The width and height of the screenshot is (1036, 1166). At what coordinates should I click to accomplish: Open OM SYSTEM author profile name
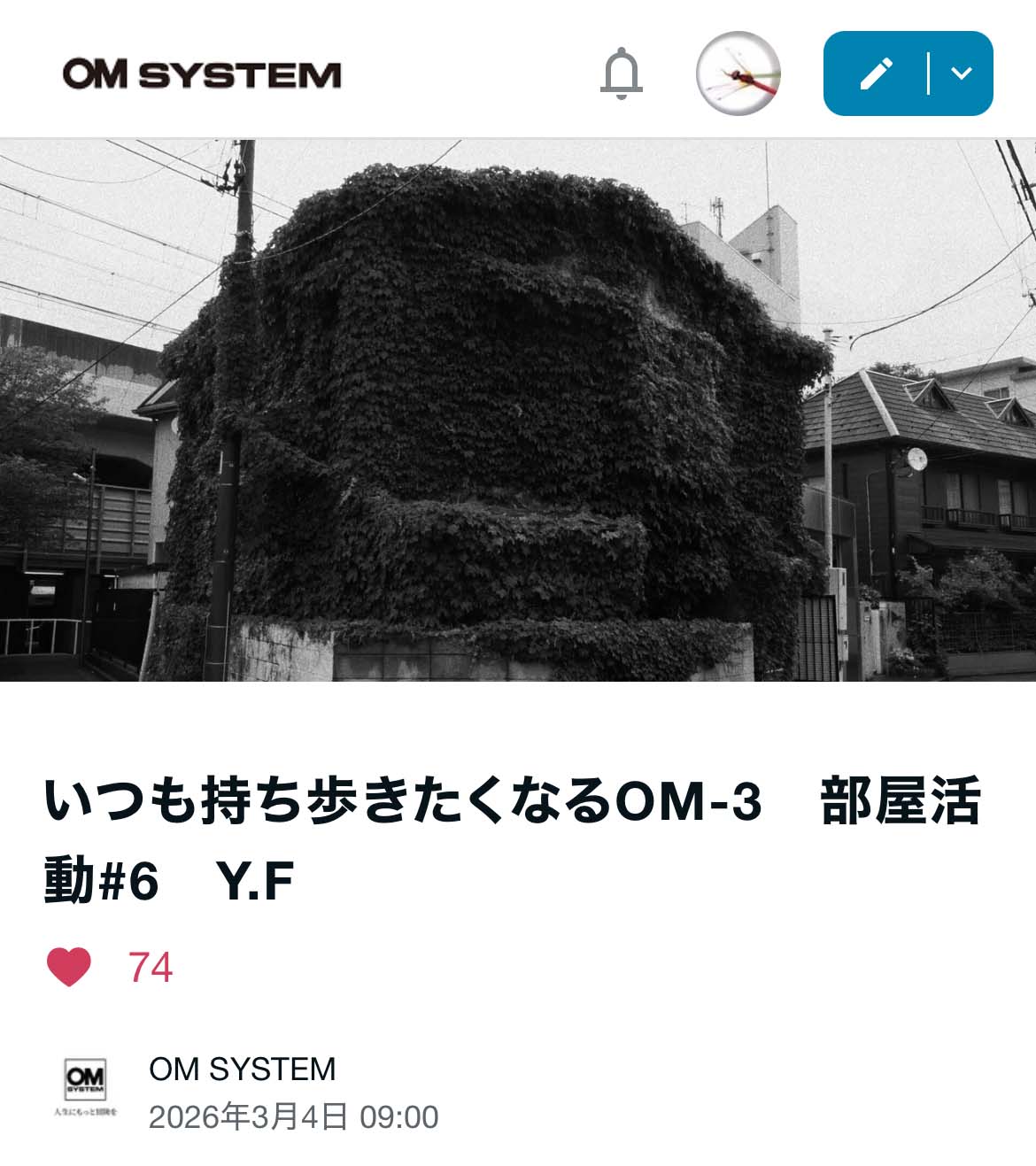pos(242,1069)
